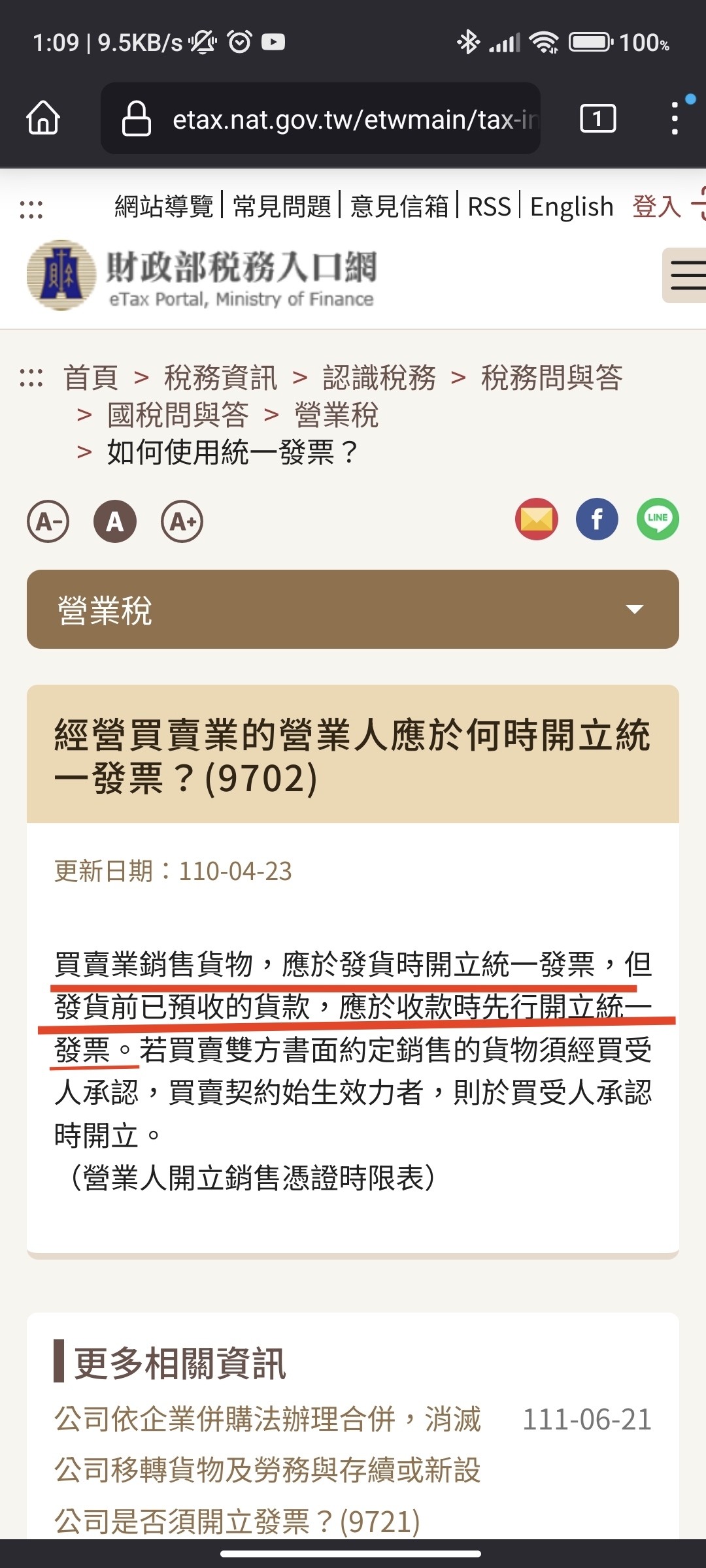Decrease font size with A- button

(x=48, y=521)
